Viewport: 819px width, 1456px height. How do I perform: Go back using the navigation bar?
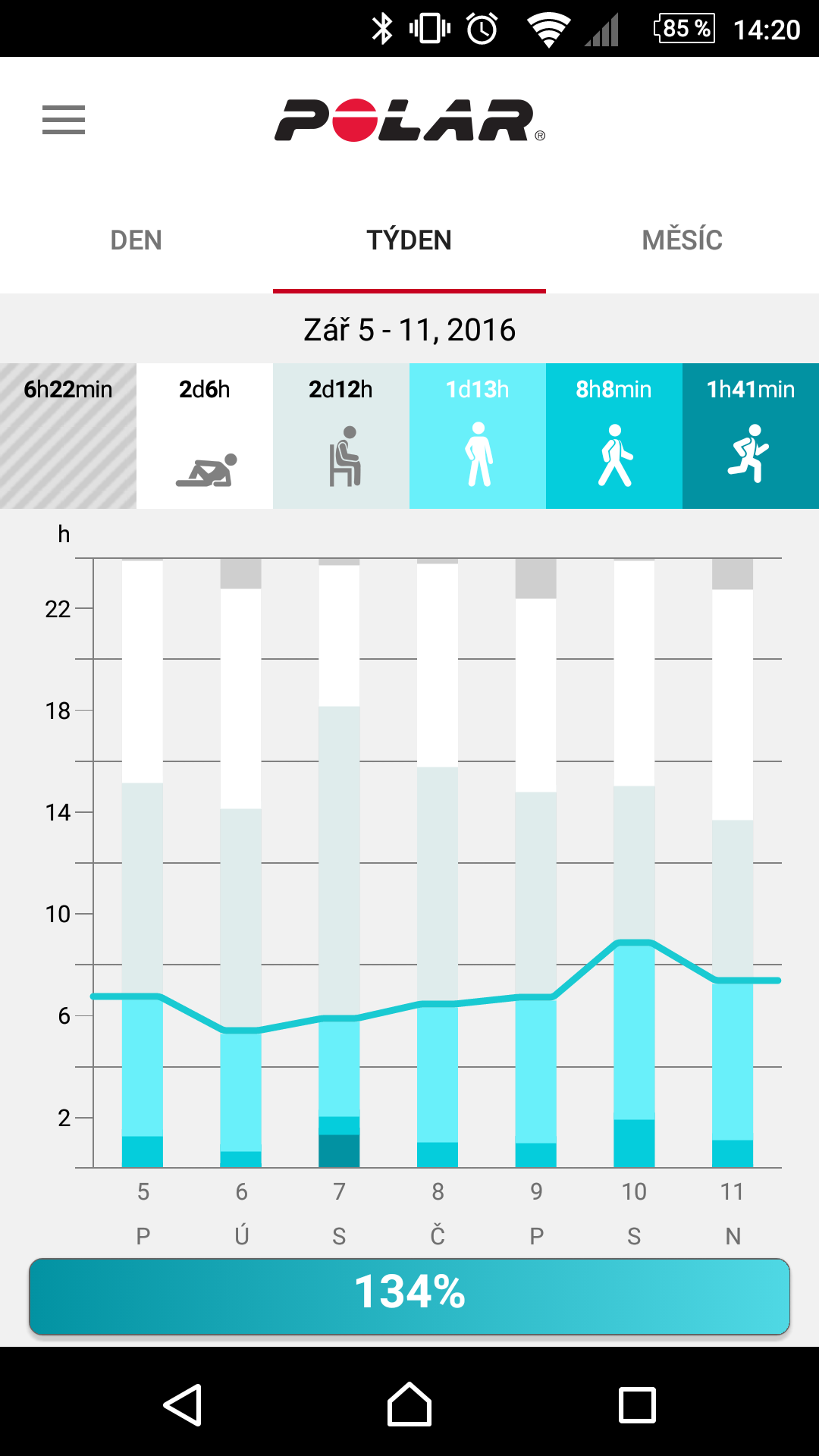(x=183, y=1404)
